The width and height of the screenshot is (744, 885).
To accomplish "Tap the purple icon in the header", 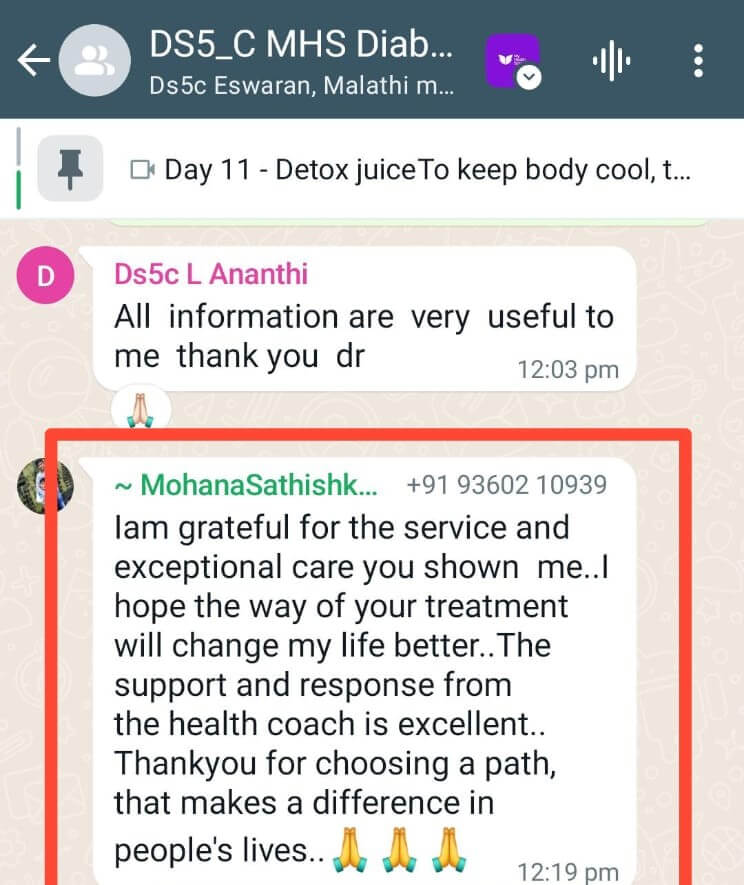I will [511, 61].
